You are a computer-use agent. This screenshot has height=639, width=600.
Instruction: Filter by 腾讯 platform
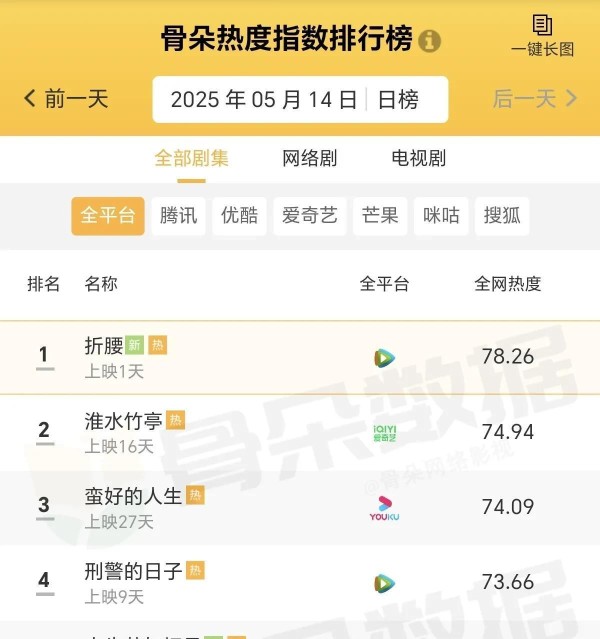pyautogui.click(x=180, y=216)
